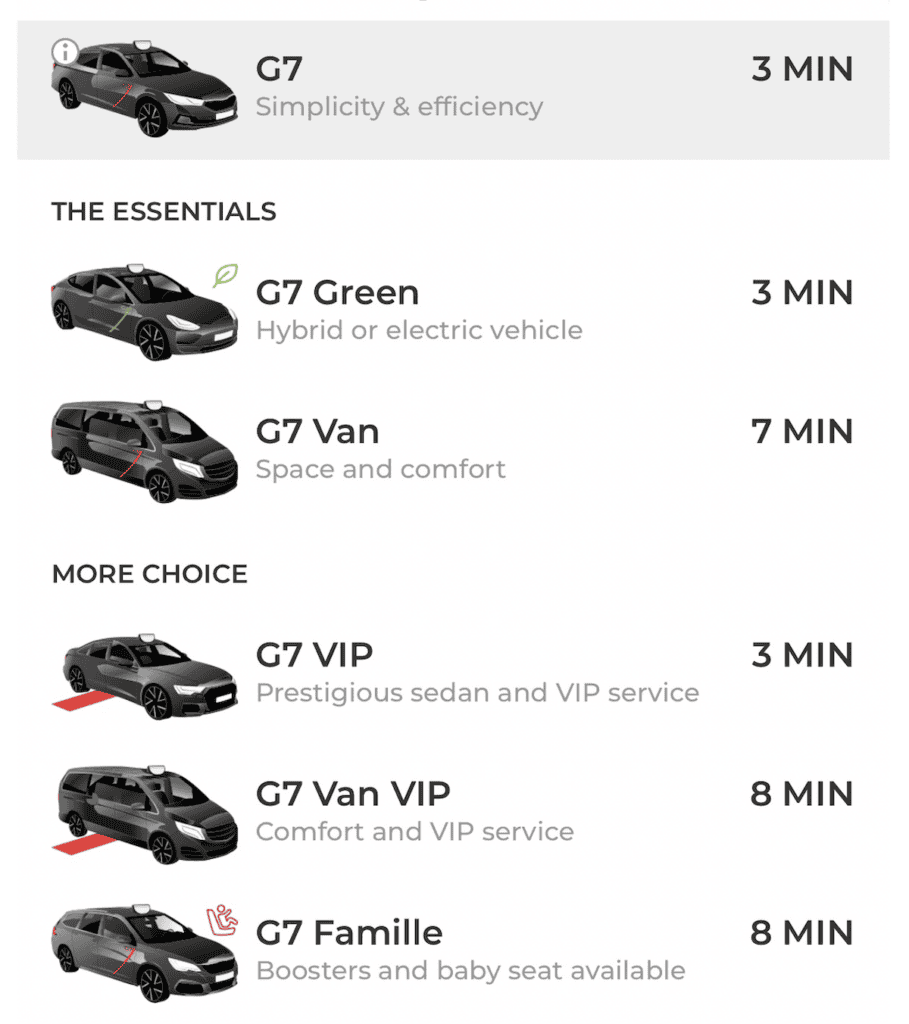Click the 8 MIN estimate beside G7 Van VIP
The image size is (909, 1024).
pos(802,793)
